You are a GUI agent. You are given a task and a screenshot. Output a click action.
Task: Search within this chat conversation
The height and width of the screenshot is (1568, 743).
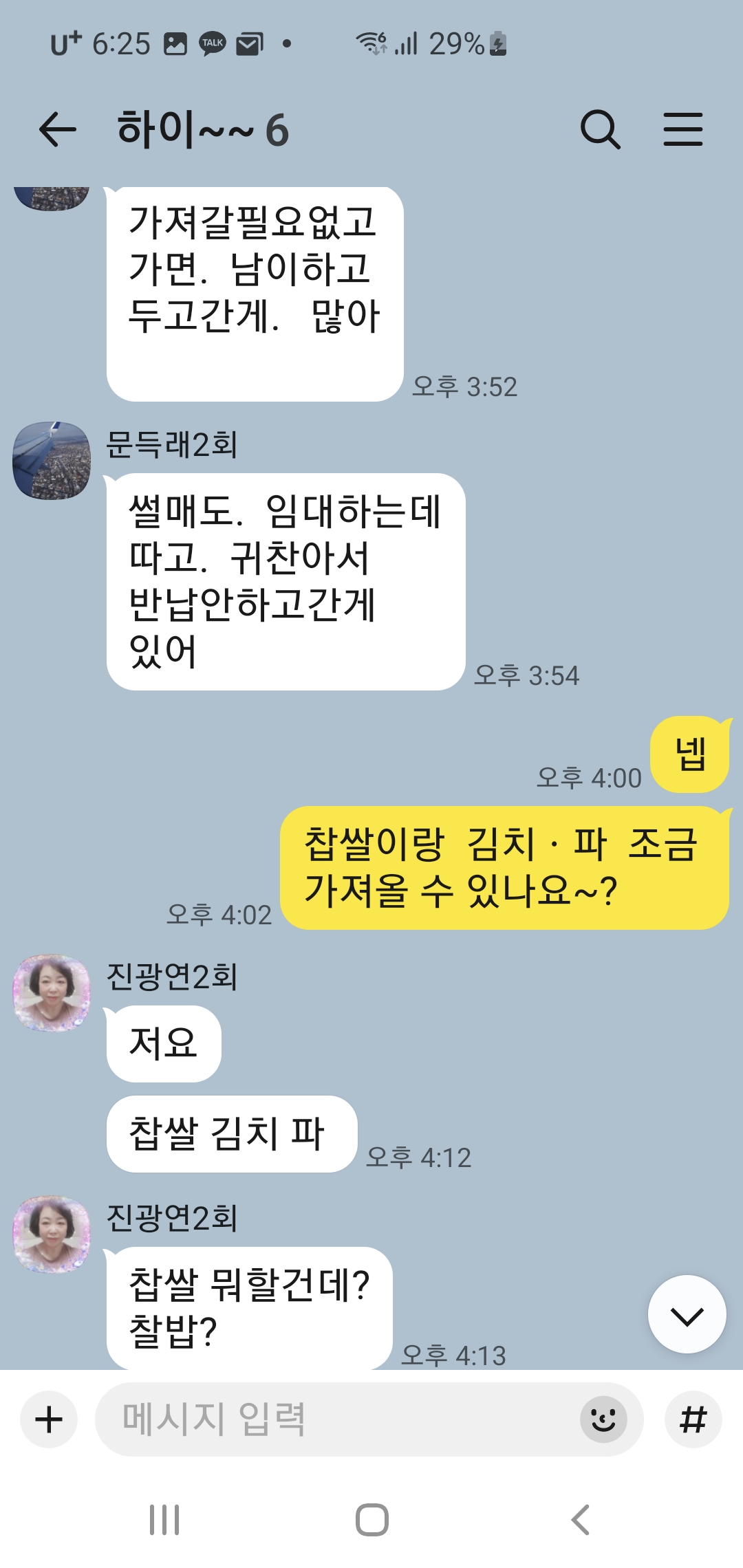click(600, 129)
